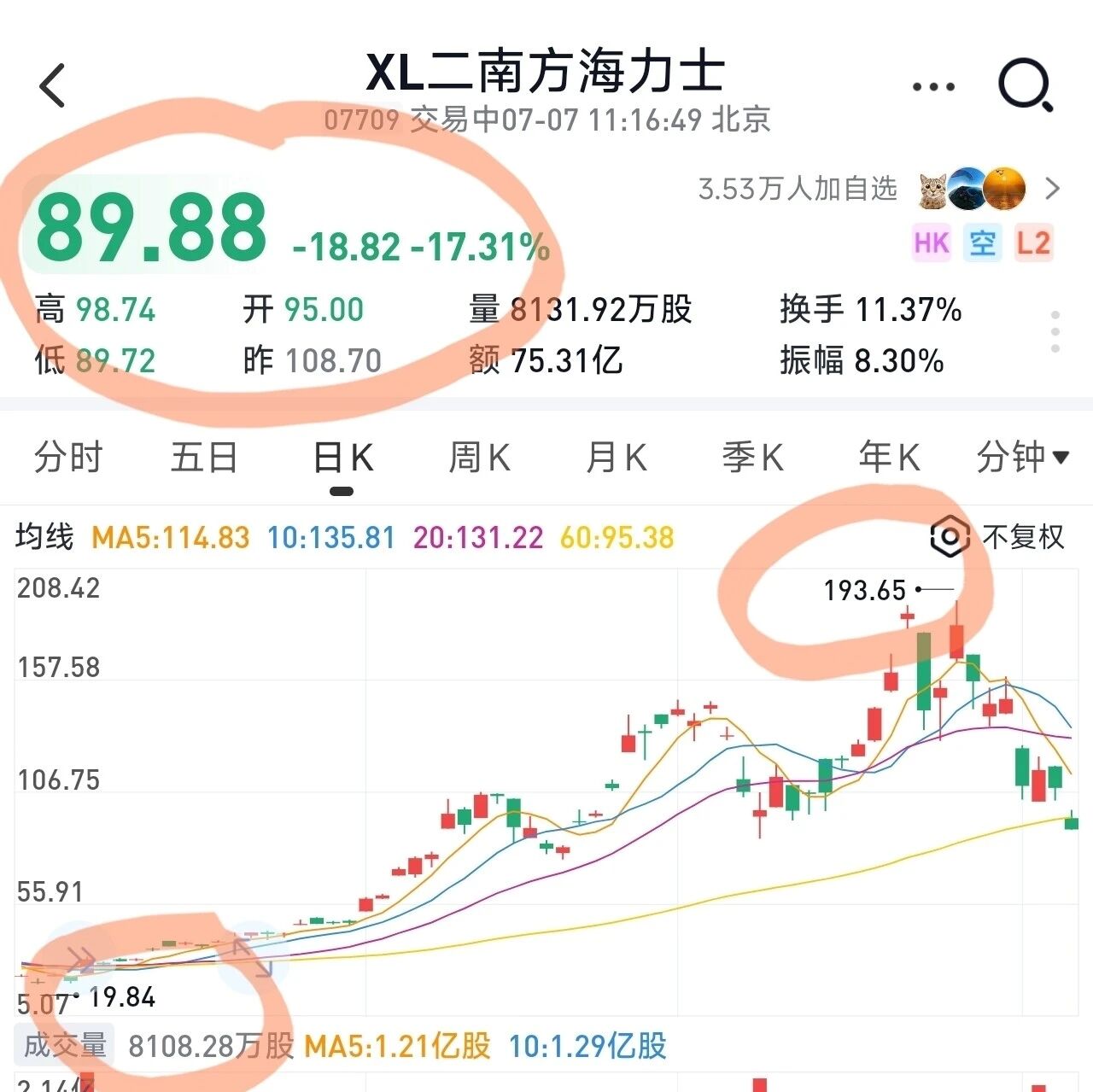Open the 不复权 adjustment setting
Image resolution: width=1093 pixels, height=1092 pixels.
[997, 537]
